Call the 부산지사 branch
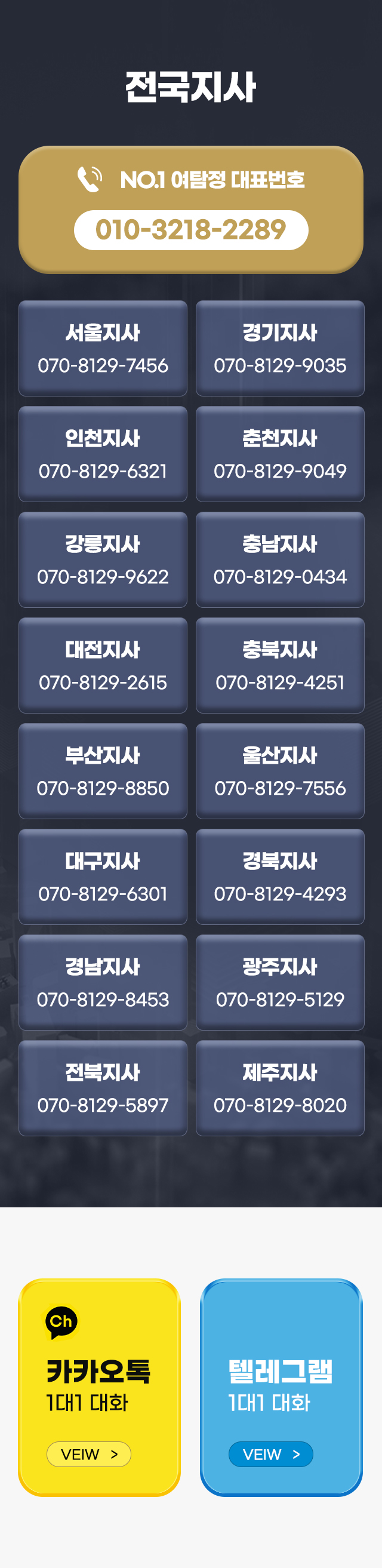 point(103,771)
